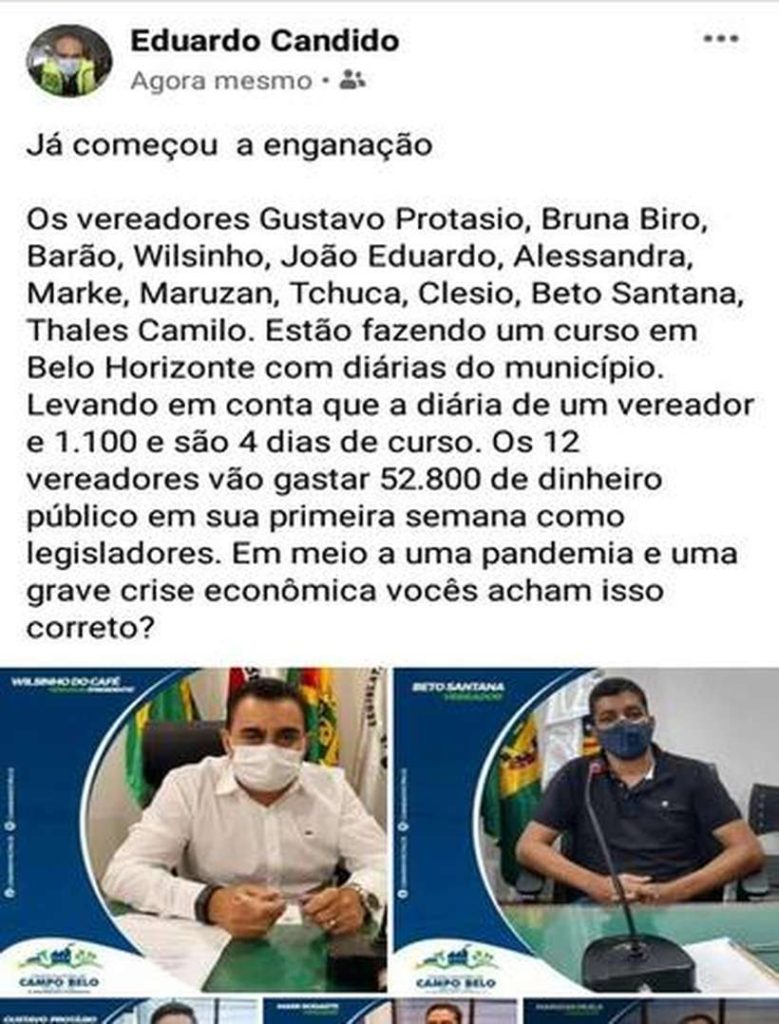The height and width of the screenshot is (1024, 779).
Task: Open the post's three-dot overflow menu
Action: point(720,39)
